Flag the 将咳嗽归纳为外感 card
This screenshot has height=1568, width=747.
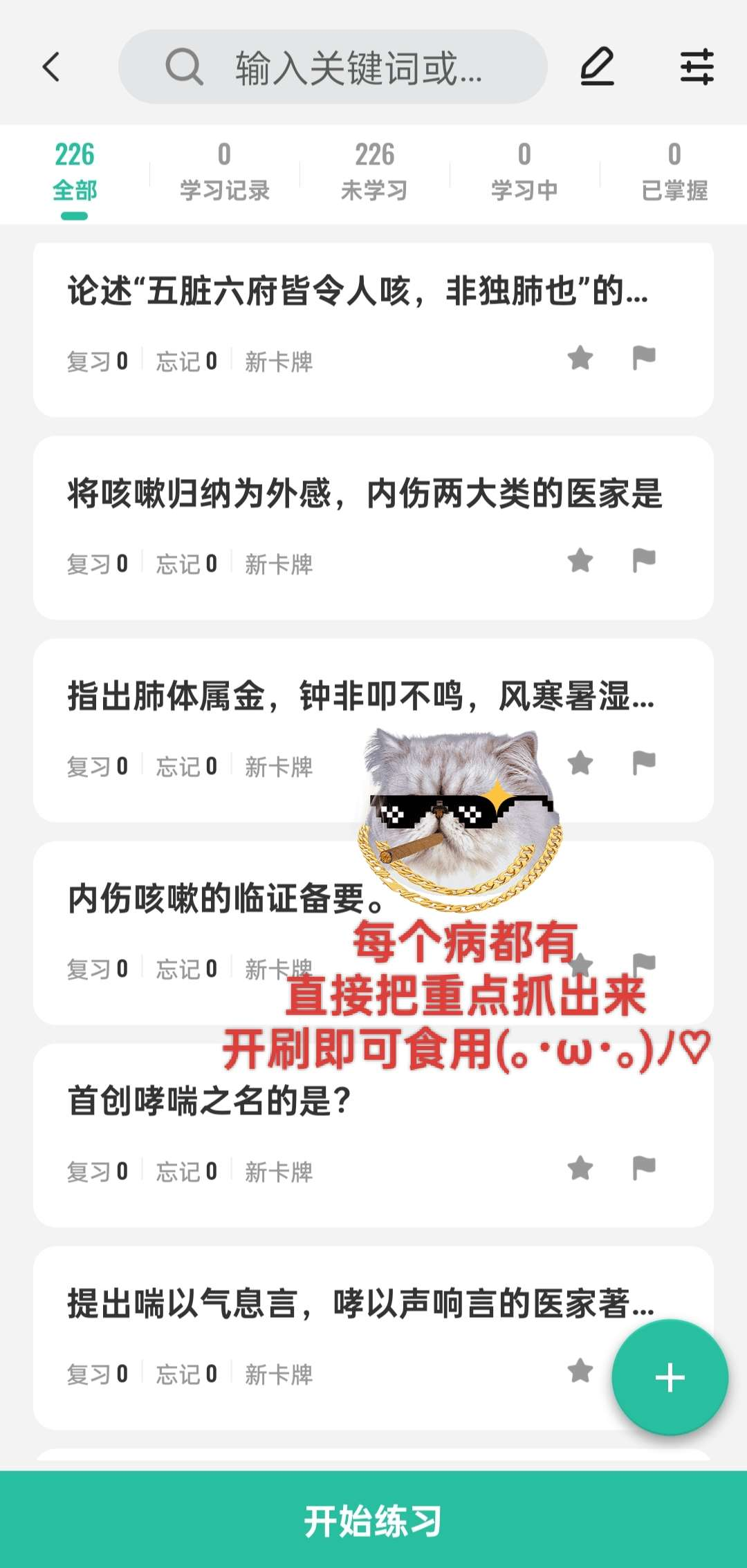click(644, 561)
